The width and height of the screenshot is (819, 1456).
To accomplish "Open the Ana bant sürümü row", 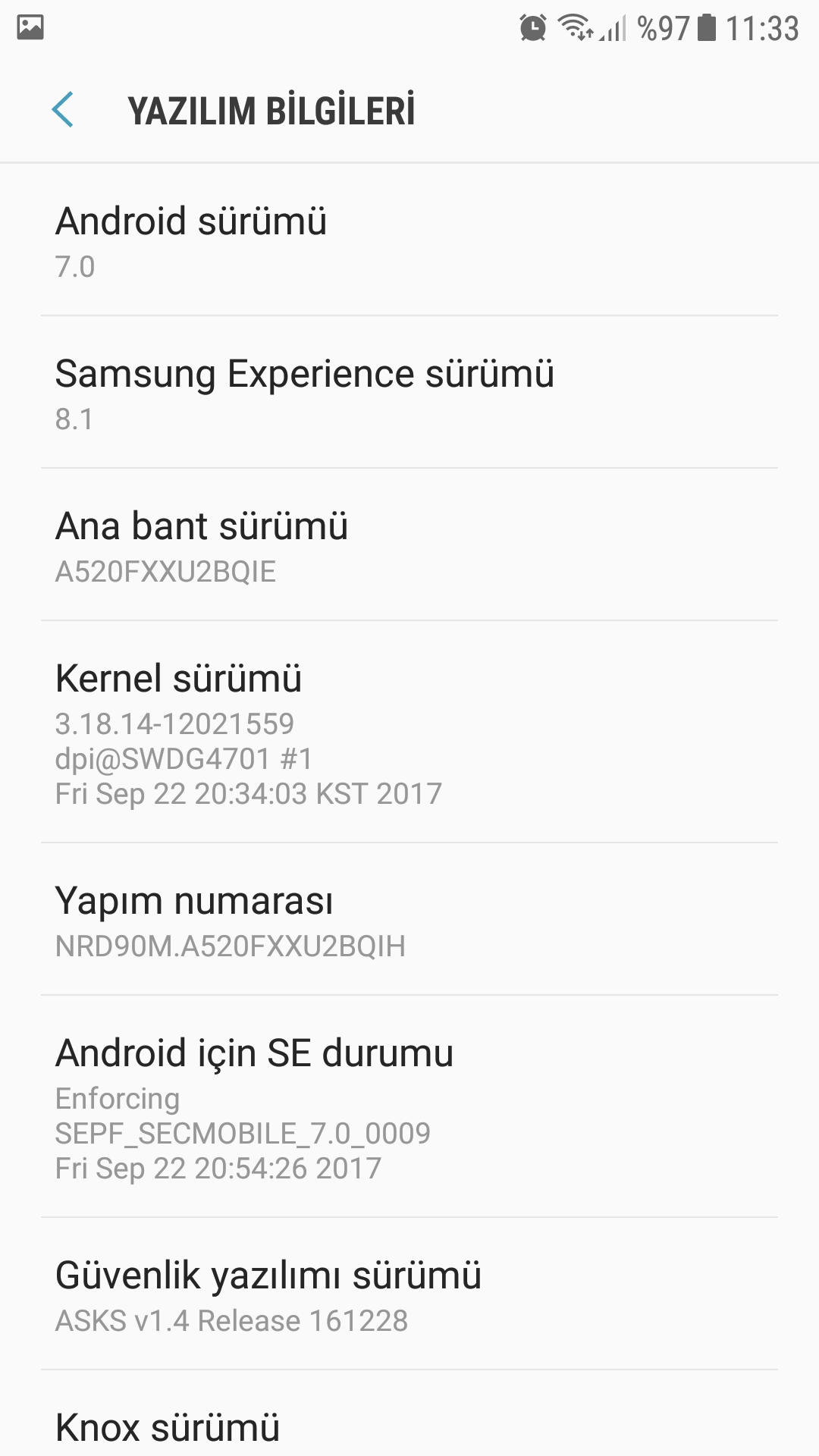I will [x=409, y=546].
